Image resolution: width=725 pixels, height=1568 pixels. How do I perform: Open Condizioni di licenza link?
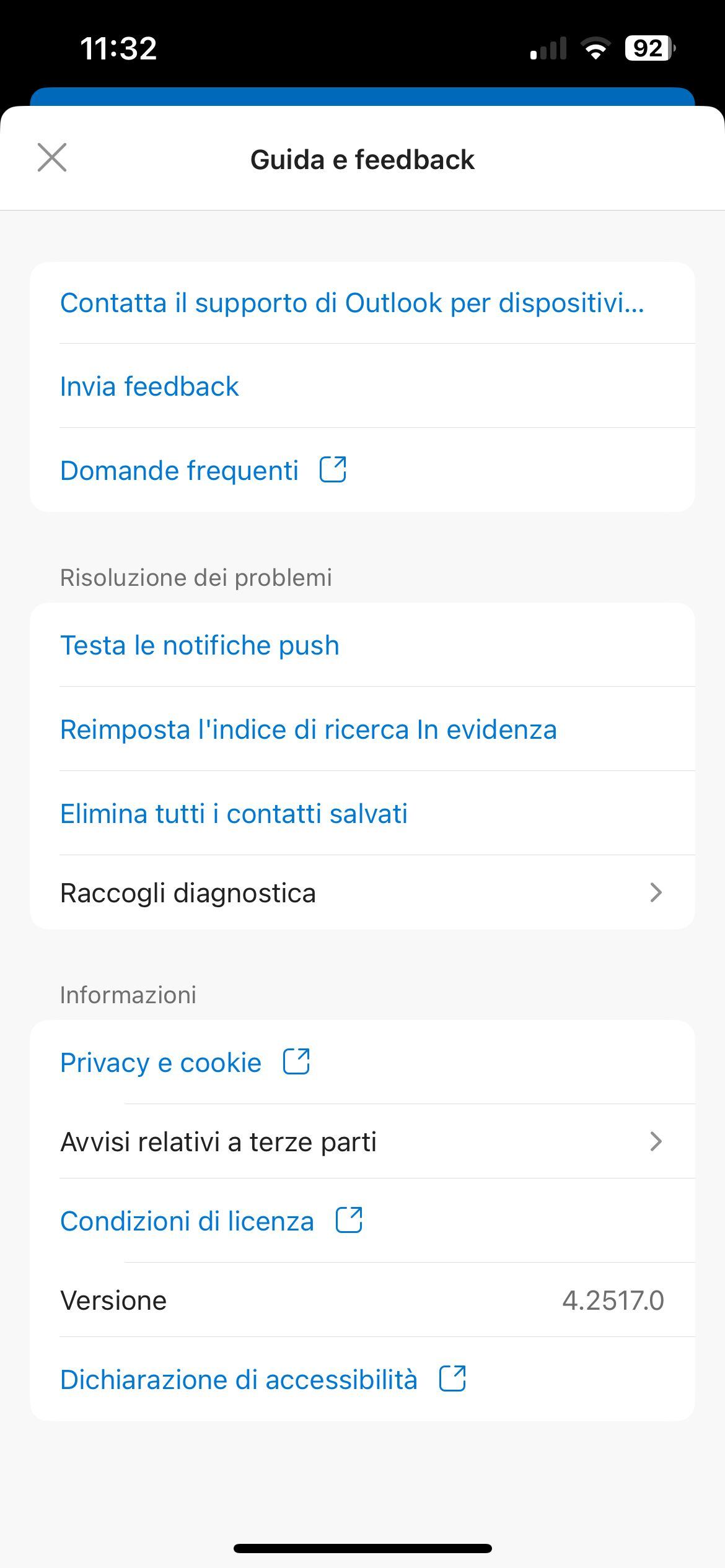tap(362, 1221)
